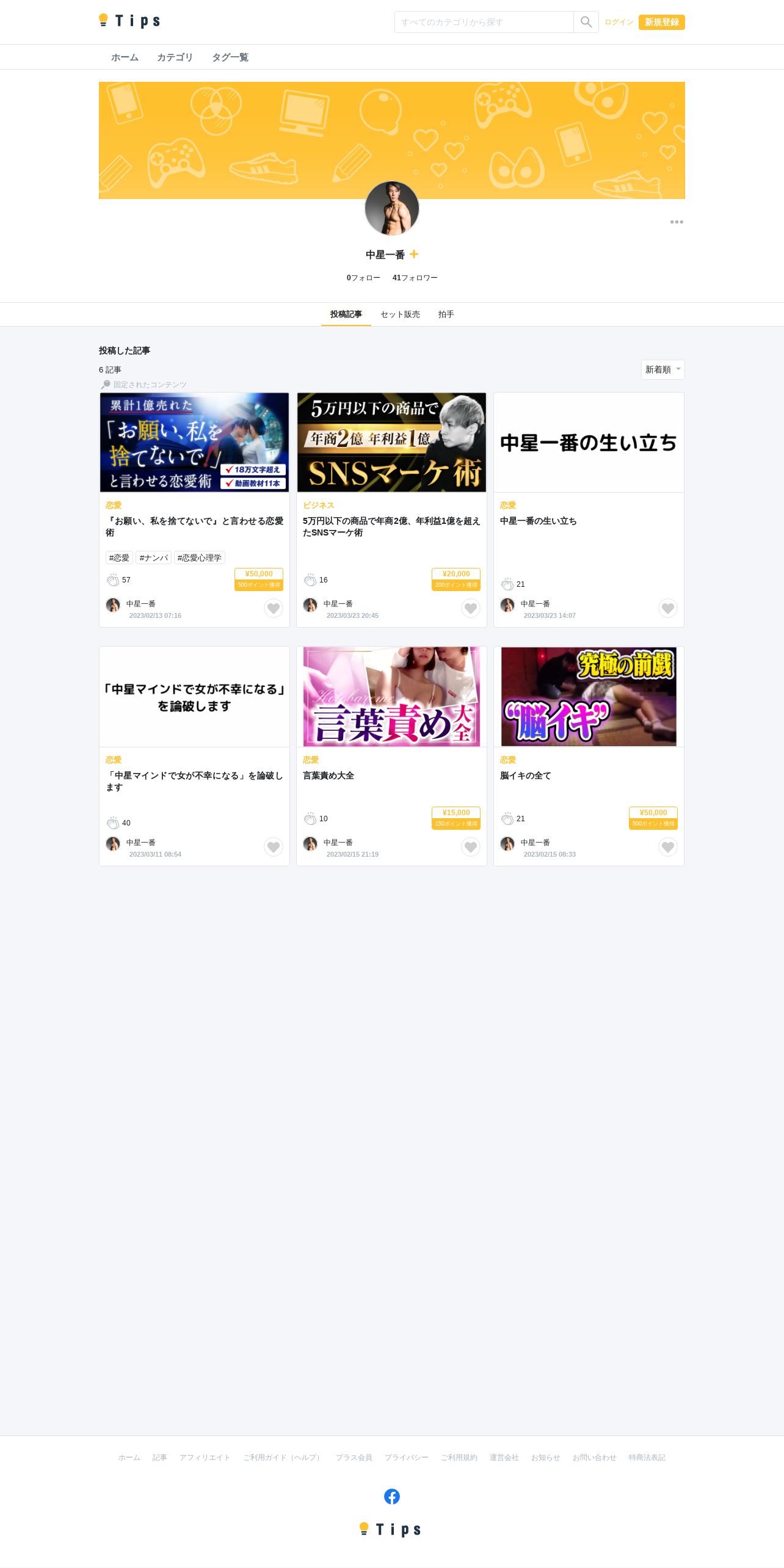Switch to the 拍手 tab

pyautogui.click(x=446, y=314)
